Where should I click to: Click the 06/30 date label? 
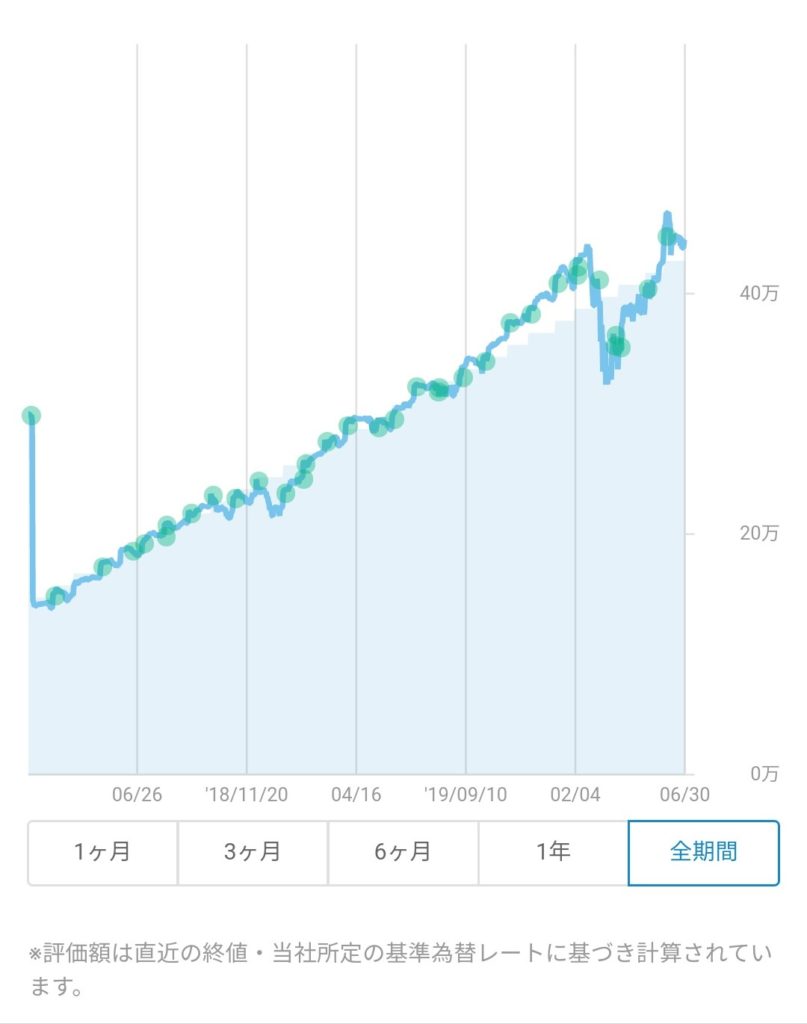[x=683, y=793]
